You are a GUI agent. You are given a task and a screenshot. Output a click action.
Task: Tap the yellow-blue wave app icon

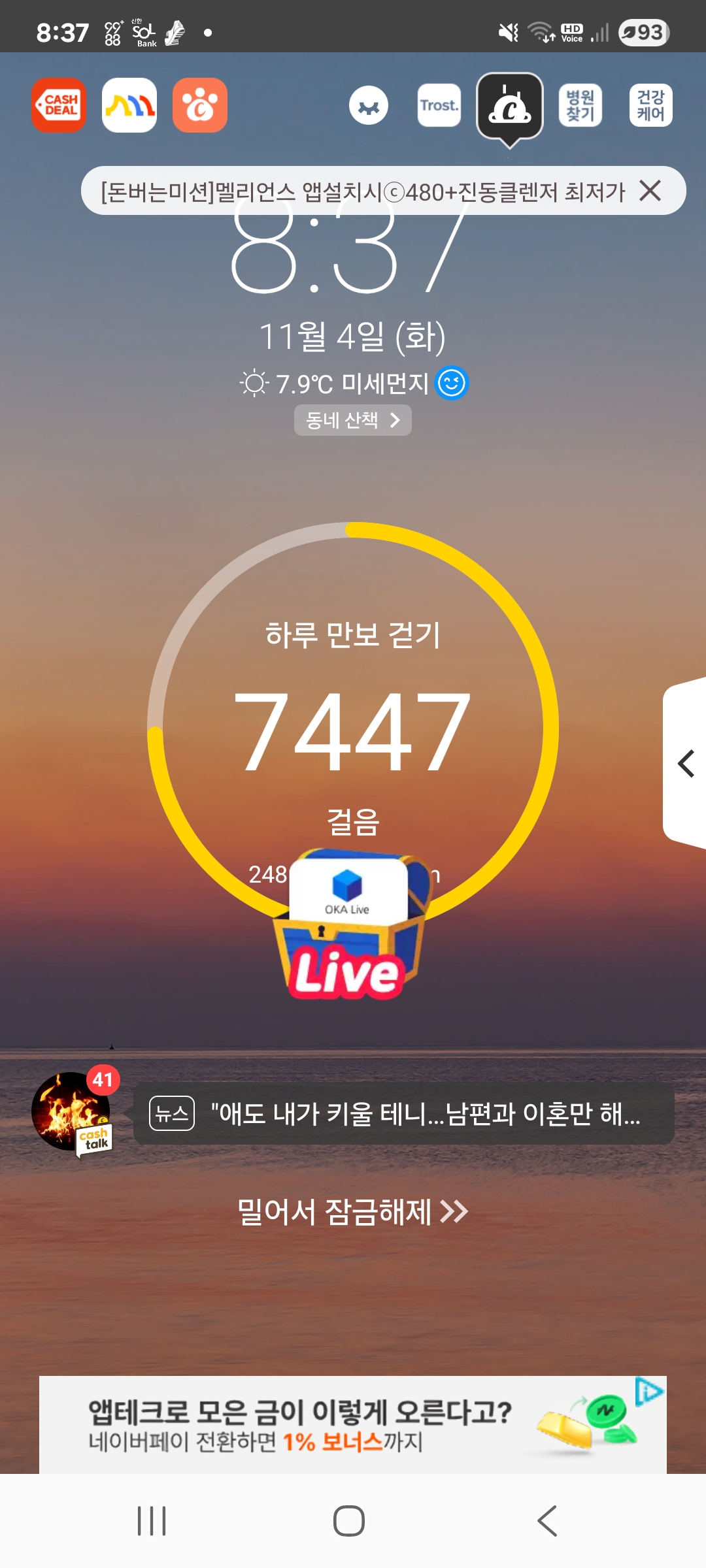(x=129, y=105)
